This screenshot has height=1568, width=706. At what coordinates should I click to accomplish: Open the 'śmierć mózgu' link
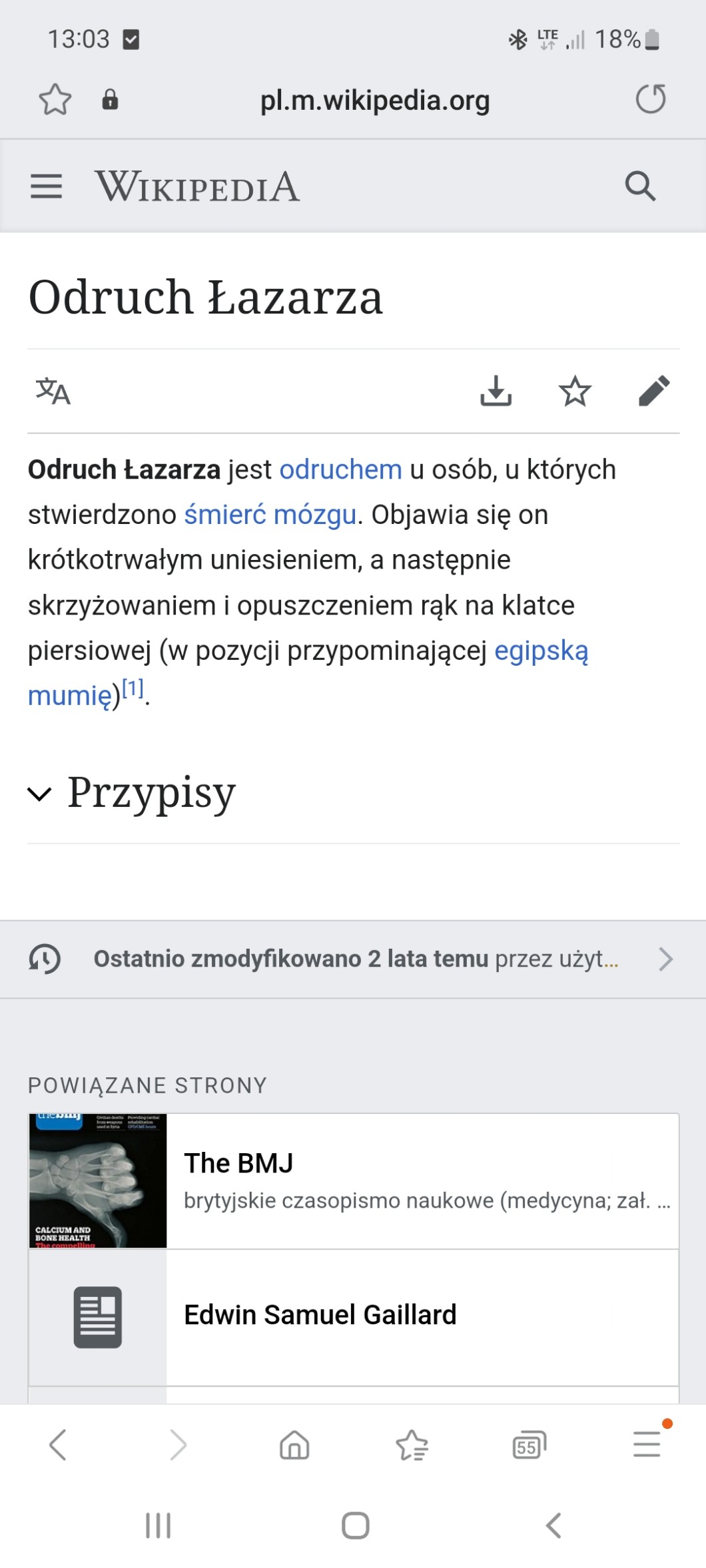(270, 515)
